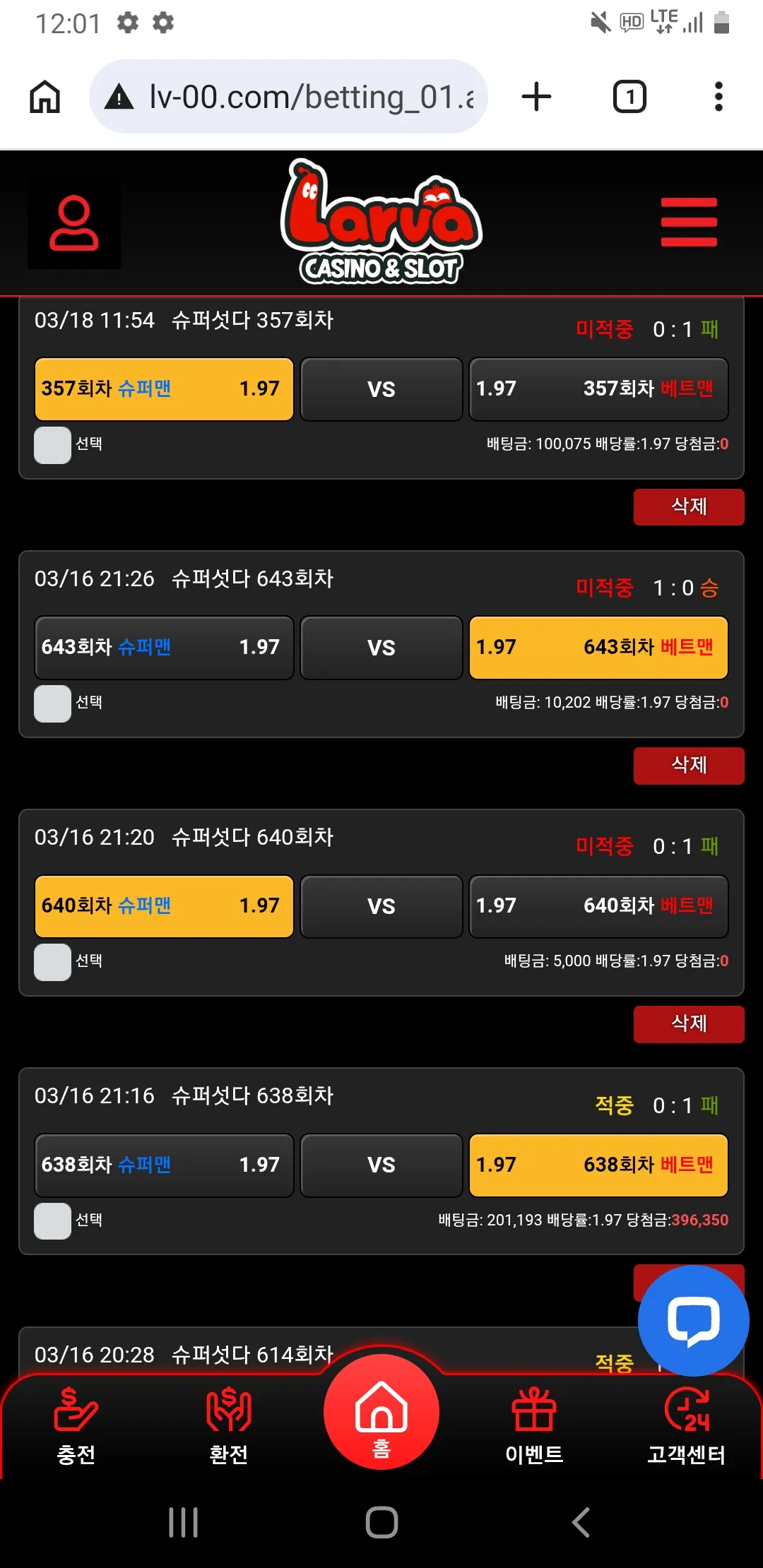763x1568 pixels.
Task: Delete the 357회차 bet record
Action: coord(689,507)
